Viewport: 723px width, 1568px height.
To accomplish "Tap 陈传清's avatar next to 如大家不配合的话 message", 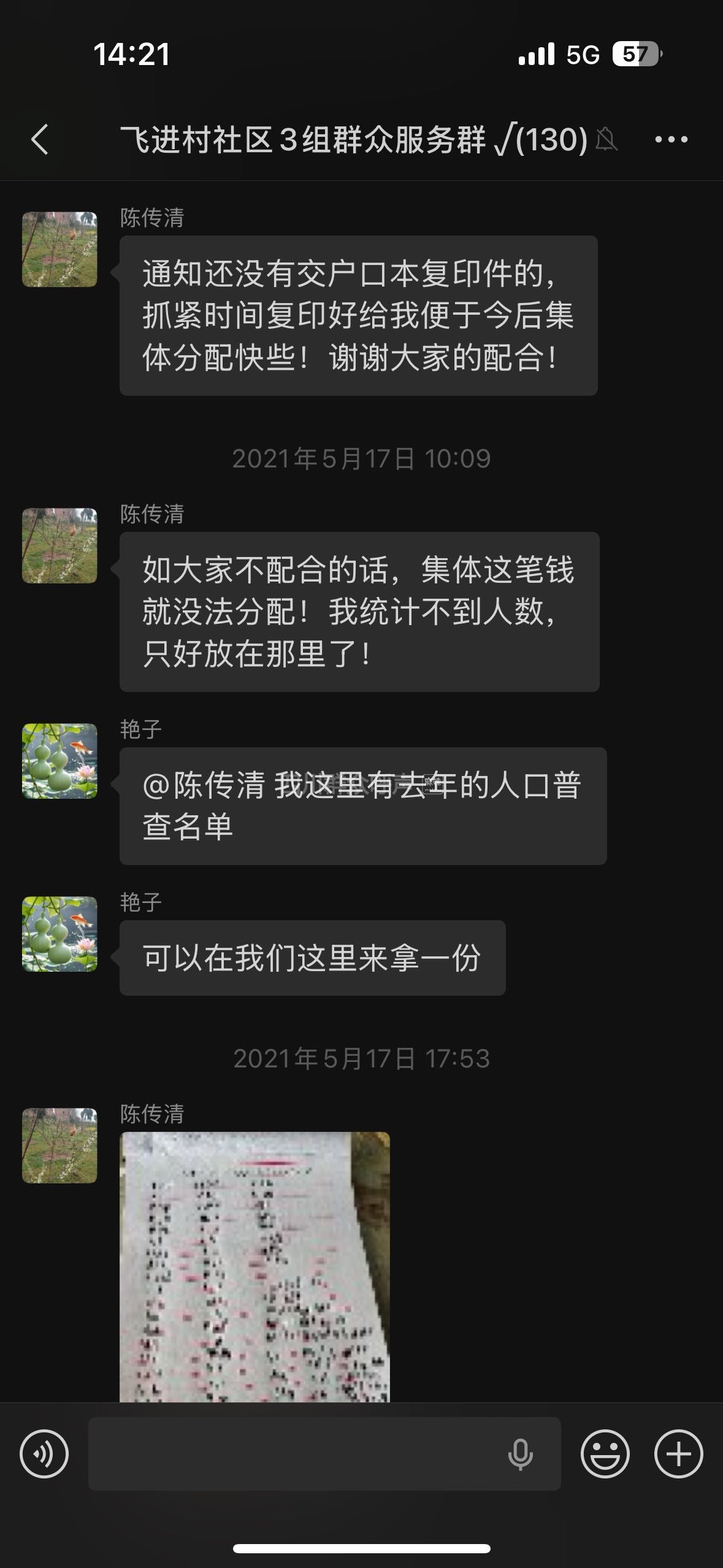I will coord(59,545).
